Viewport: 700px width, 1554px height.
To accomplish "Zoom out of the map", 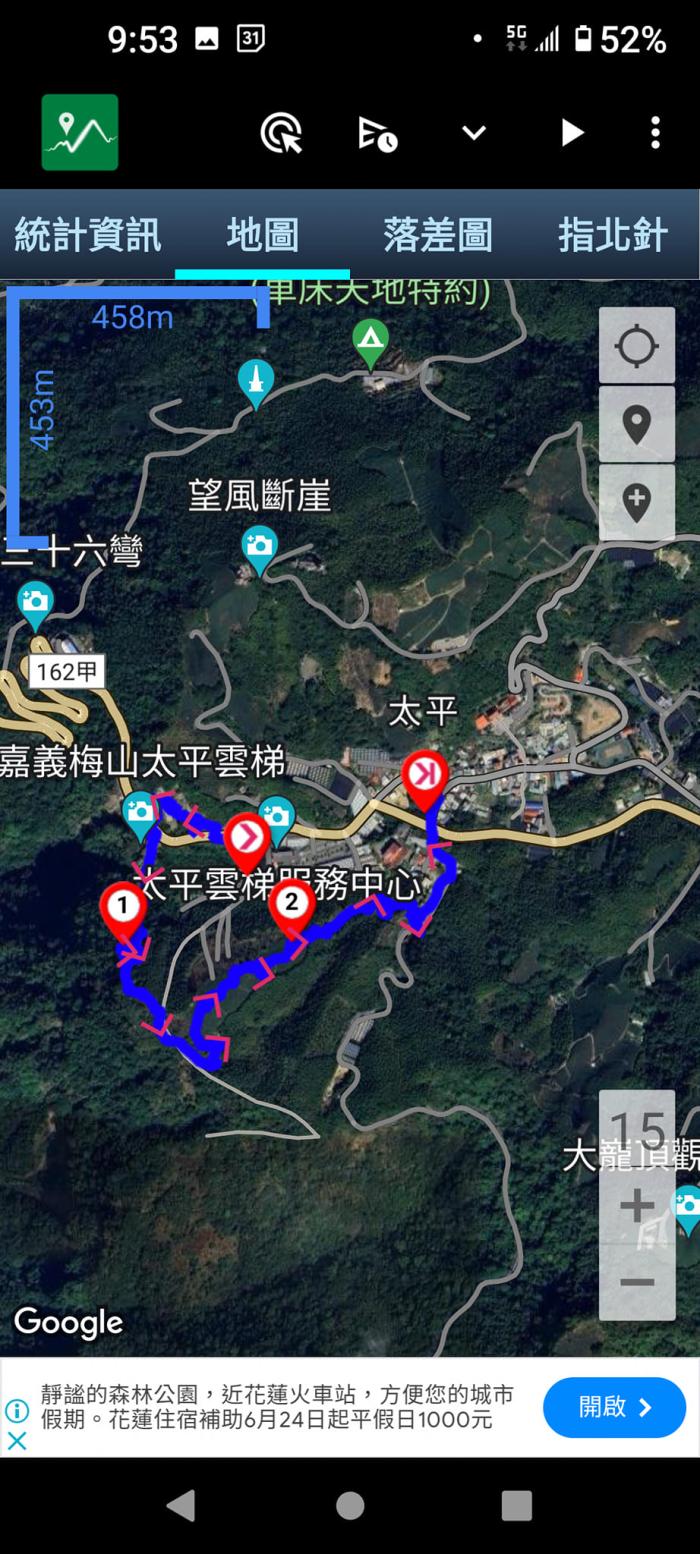I will coord(637,1282).
